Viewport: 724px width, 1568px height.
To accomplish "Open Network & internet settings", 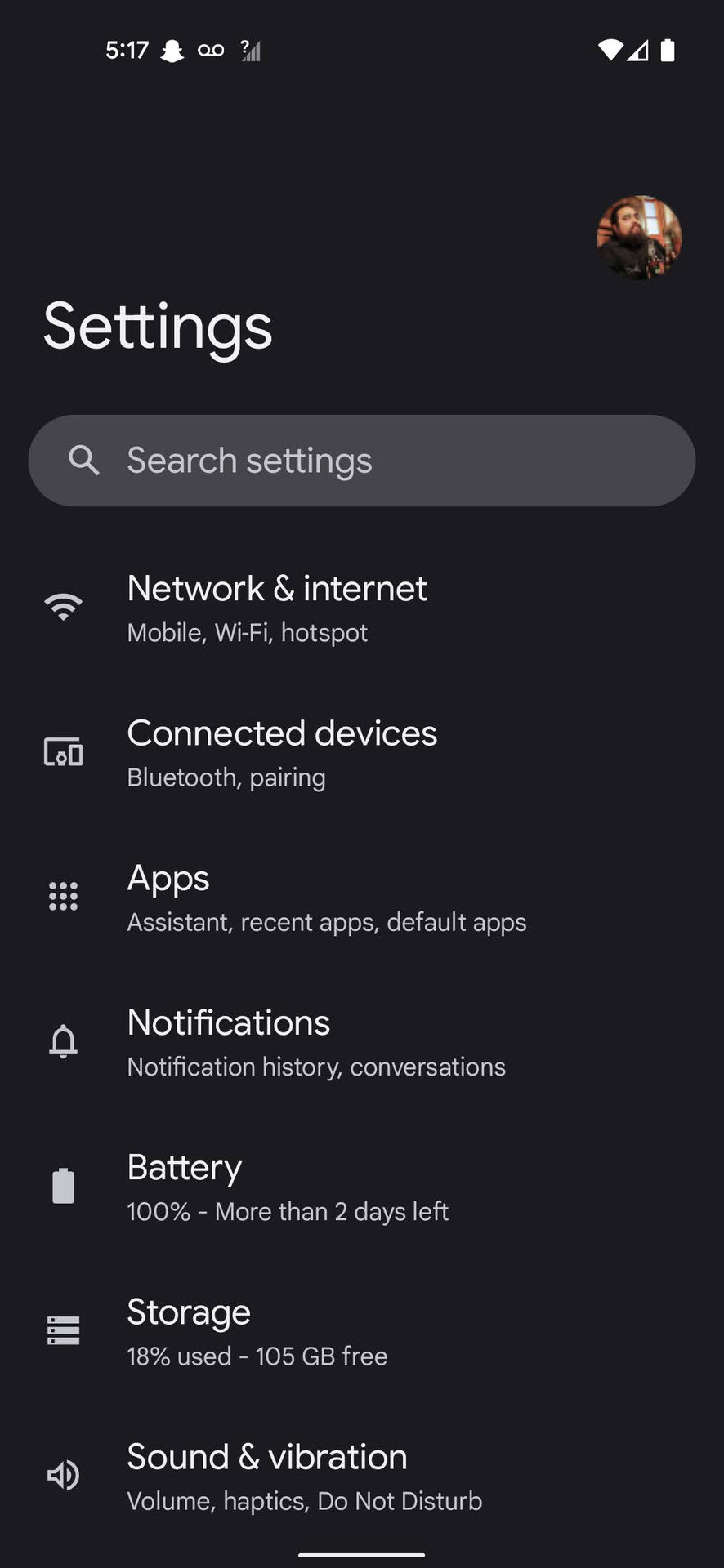I will click(278, 608).
